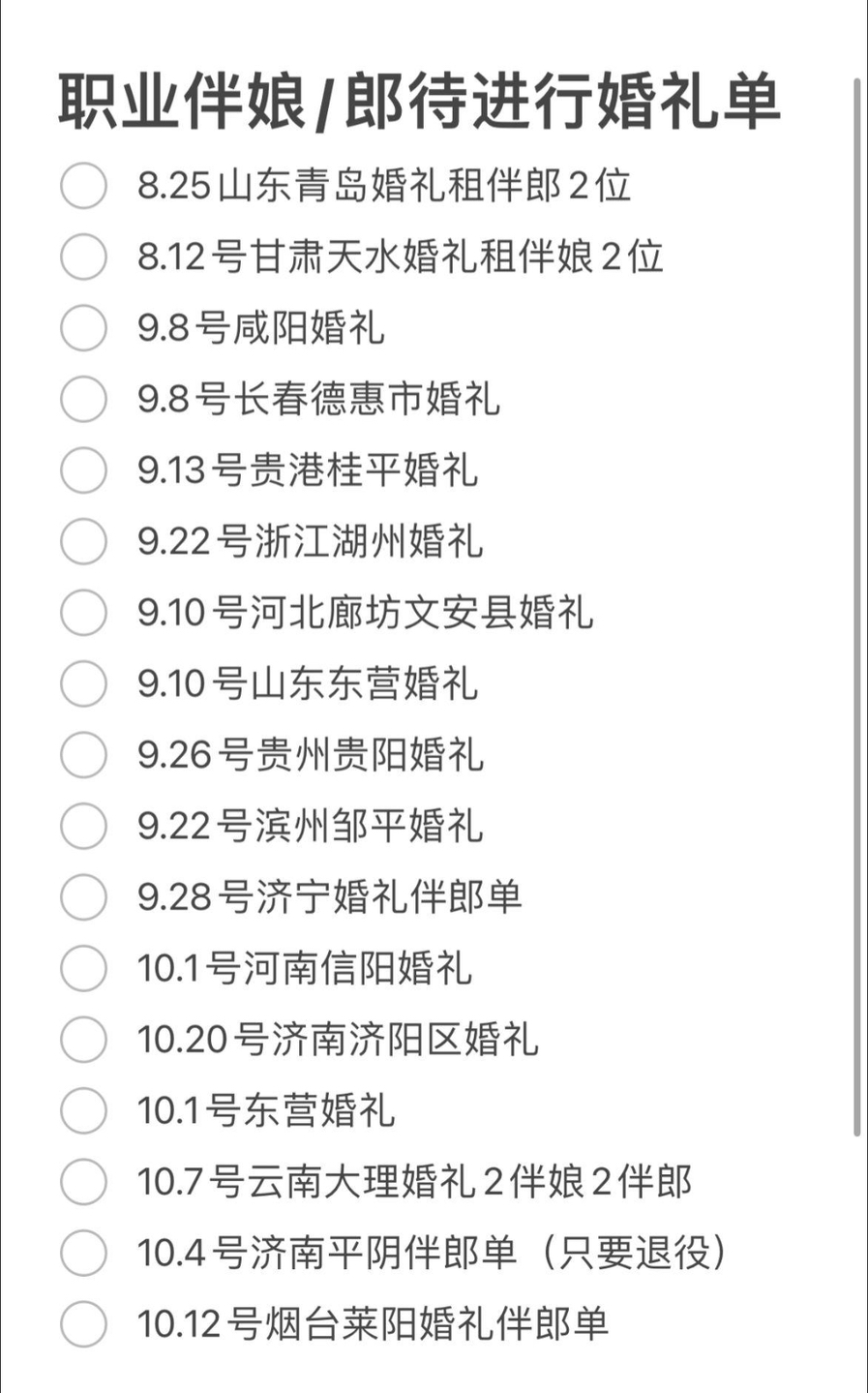Tick off 10.4号济南平阴伴郎单（只要退役）
The height and width of the screenshot is (1393, 868).
[x=83, y=1253]
